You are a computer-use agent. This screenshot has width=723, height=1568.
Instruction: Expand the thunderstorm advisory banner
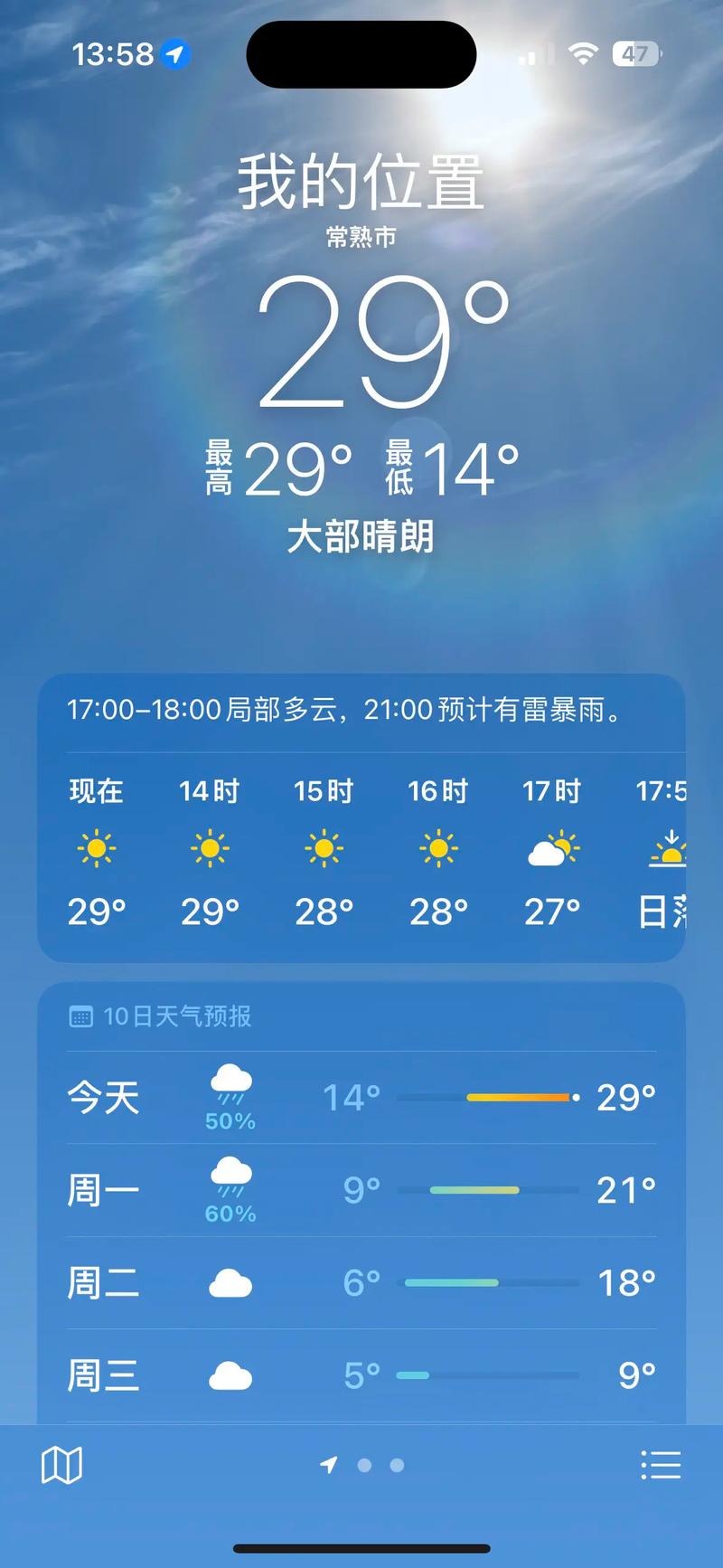tap(361, 712)
